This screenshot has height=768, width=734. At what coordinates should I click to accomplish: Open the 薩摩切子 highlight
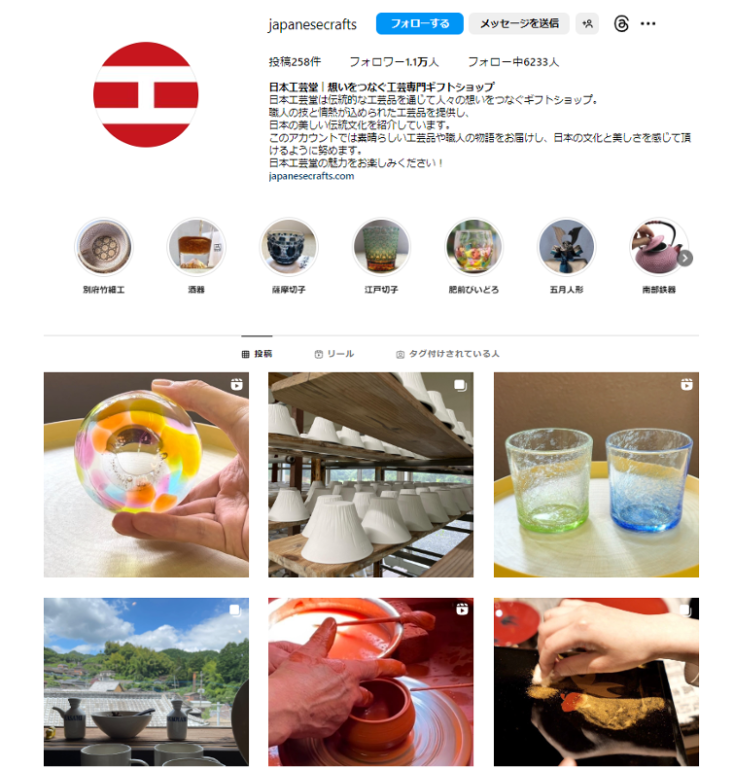click(x=289, y=247)
